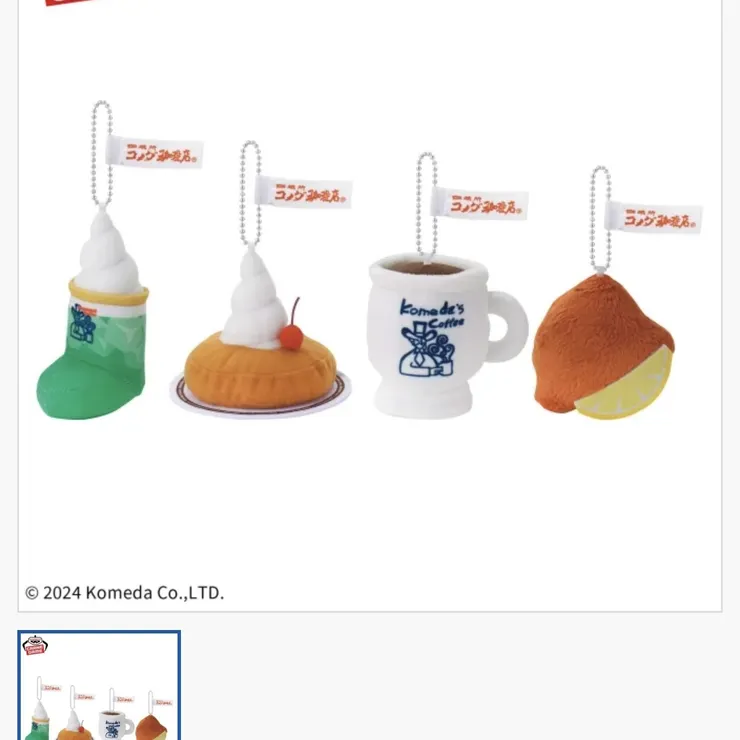740x740 pixels.
Task: Select the Komeda keychain thumbnail below the image
Action: pos(99,686)
